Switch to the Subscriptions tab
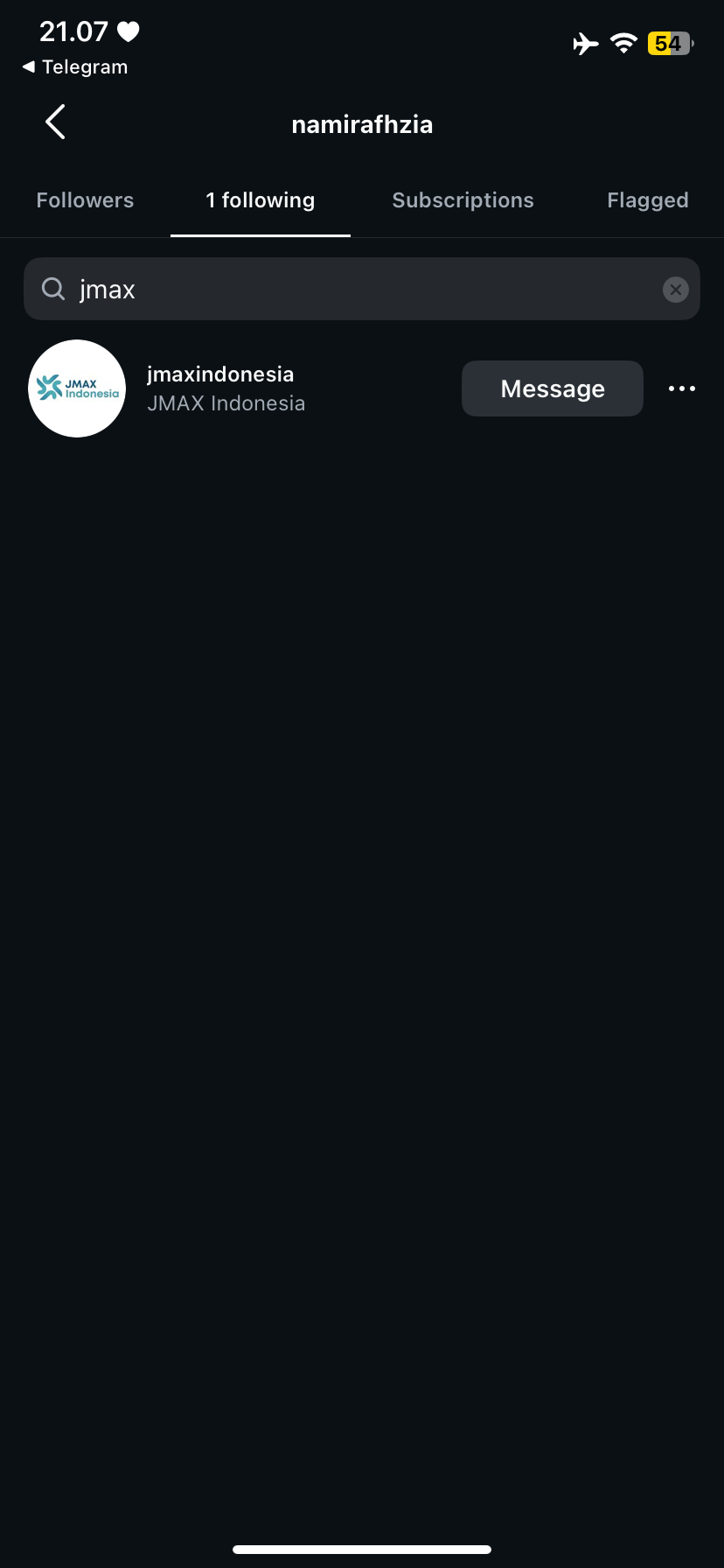This screenshot has height=1568, width=724. tap(463, 200)
